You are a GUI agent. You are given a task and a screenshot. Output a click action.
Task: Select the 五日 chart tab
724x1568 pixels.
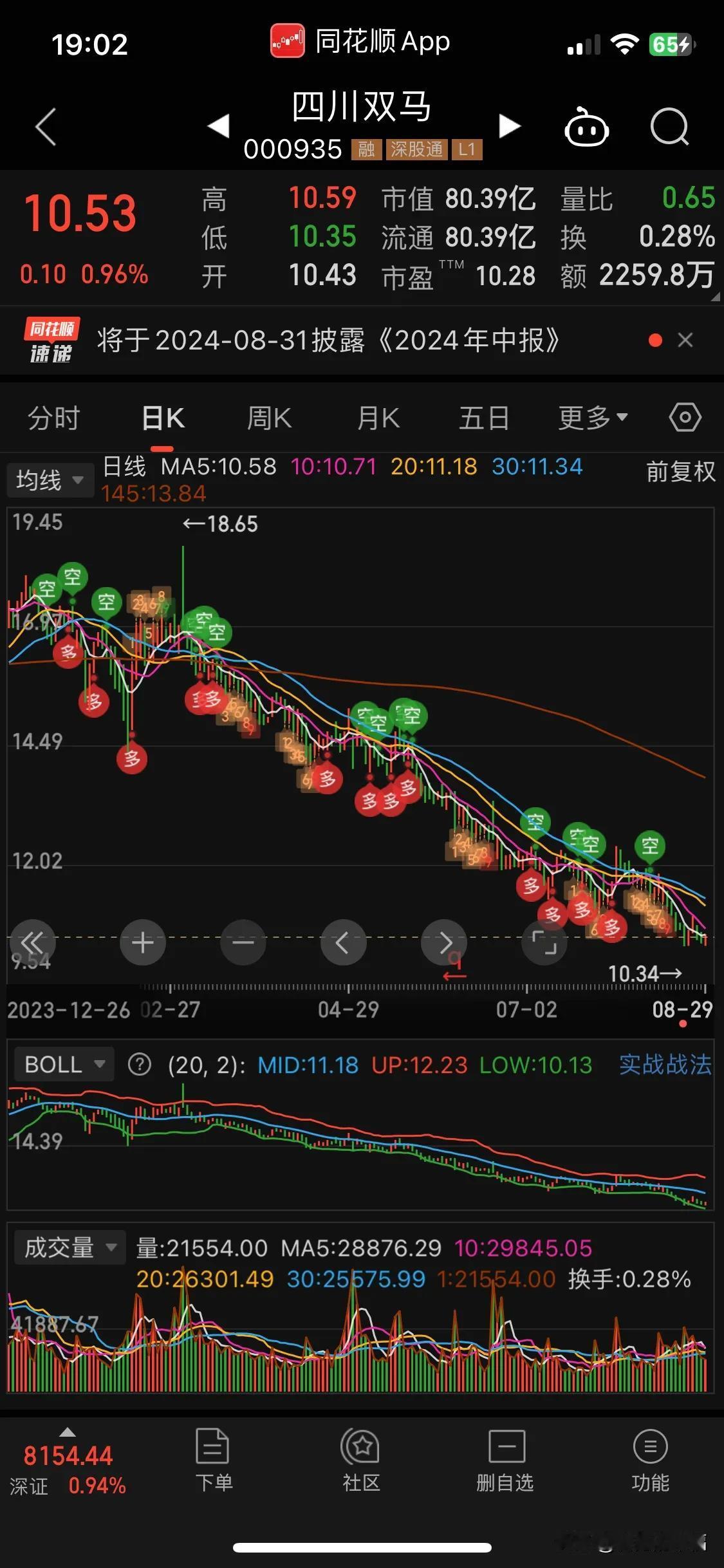tap(485, 418)
